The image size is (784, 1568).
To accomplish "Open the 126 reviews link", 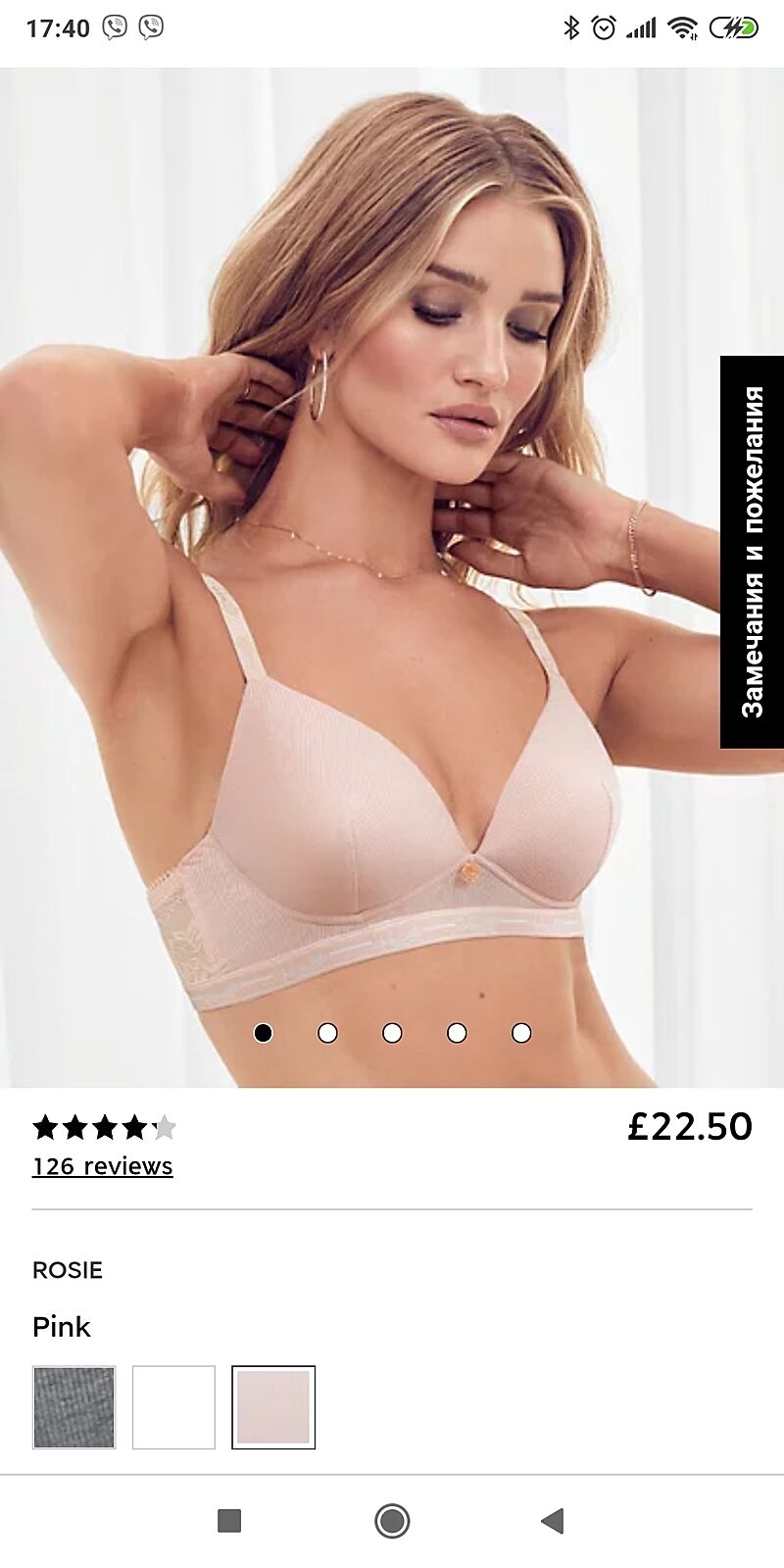I will pyautogui.click(x=103, y=1166).
